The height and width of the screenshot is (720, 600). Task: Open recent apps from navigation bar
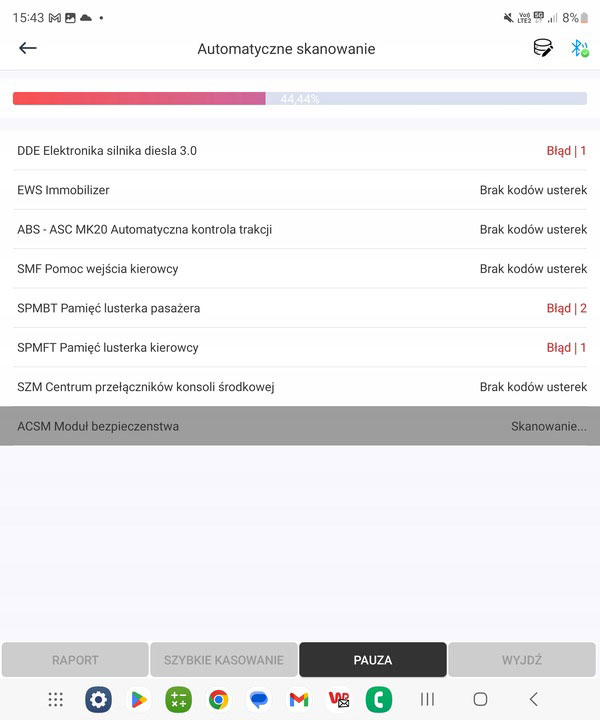(427, 700)
